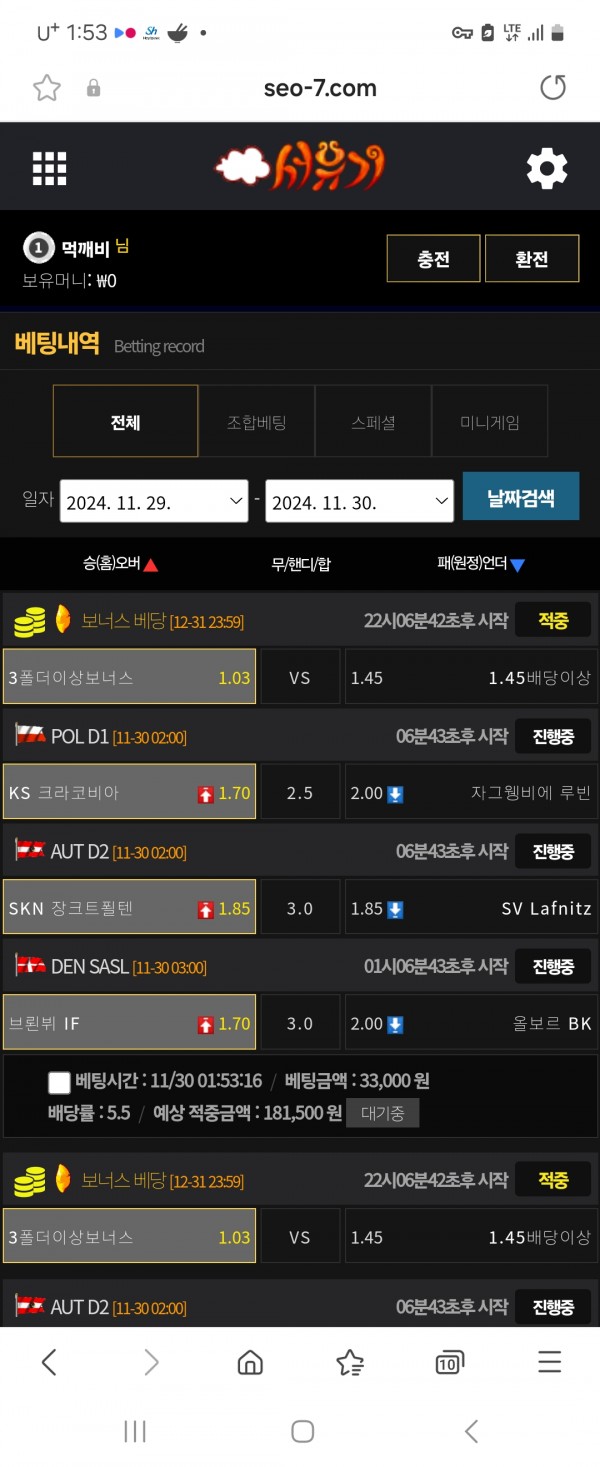Screen dimensions: 600x1467
Task: Open the start date dropdown 2024. 11. 29.
Action: pyautogui.click(x=154, y=501)
